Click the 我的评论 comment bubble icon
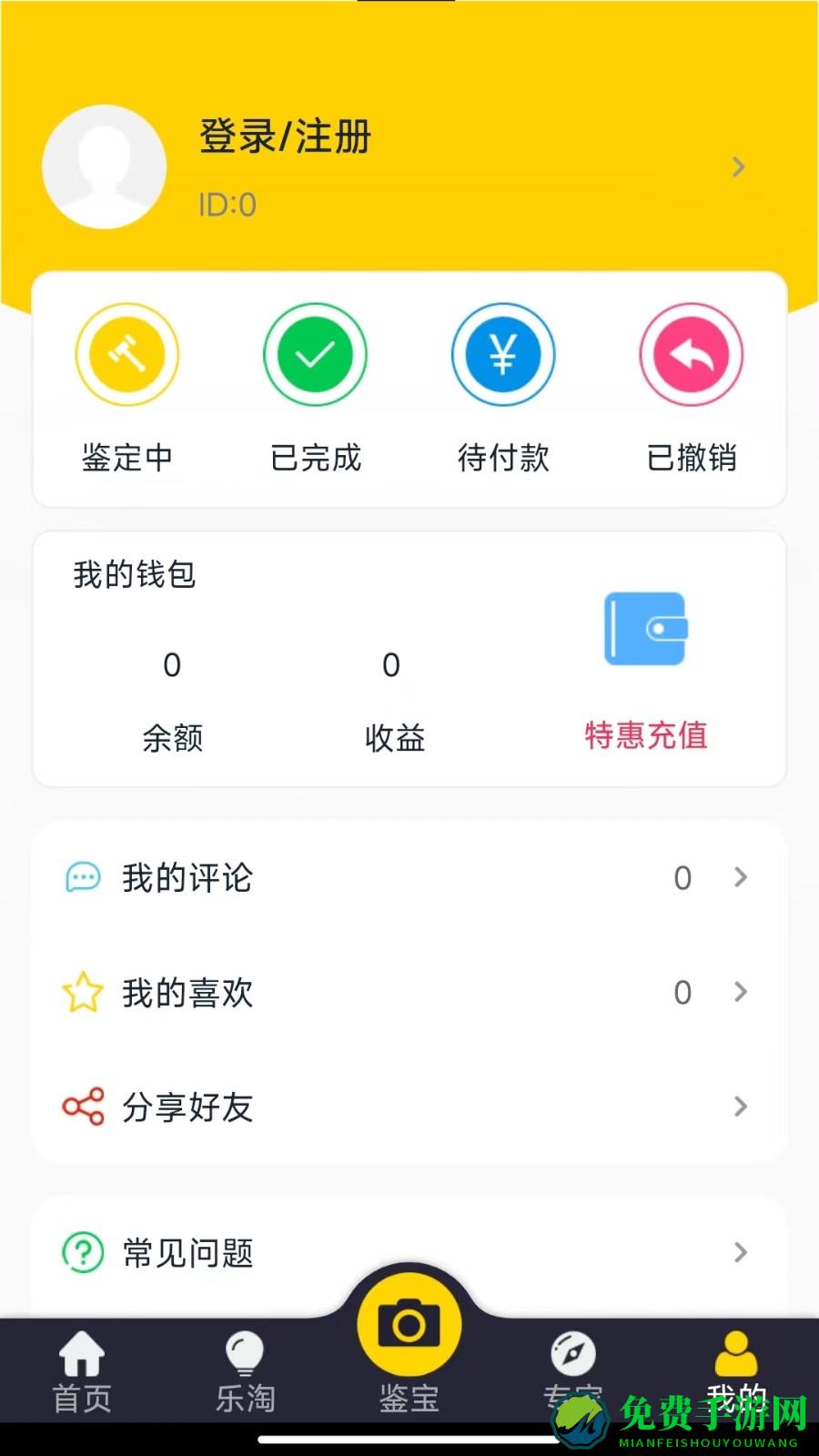Viewport: 819px width, 1456px height. (81, 877)
